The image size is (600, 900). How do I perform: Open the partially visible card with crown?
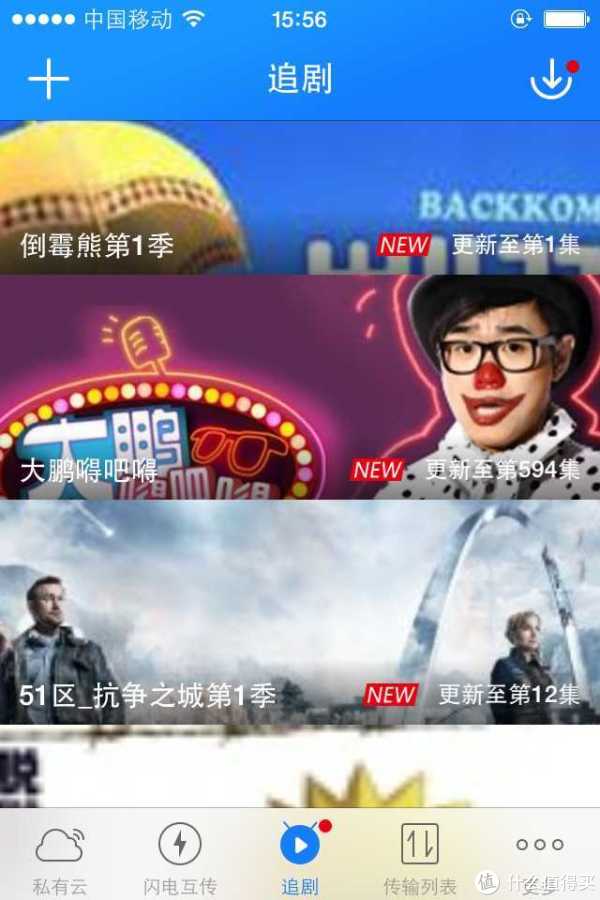300,768
